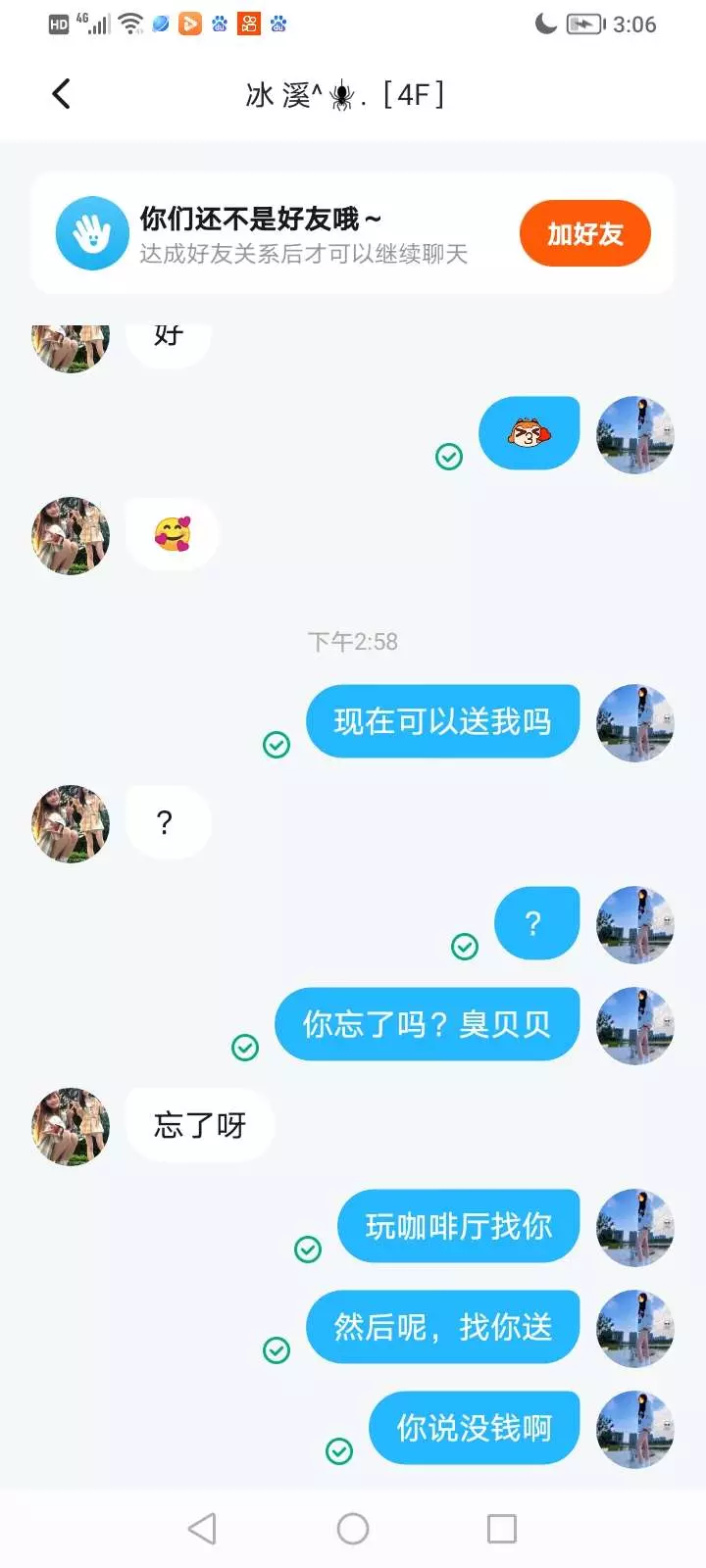Tap the system home button
The height and width of the screenshot is (1568, 706).
click(x=353, y=1529)
